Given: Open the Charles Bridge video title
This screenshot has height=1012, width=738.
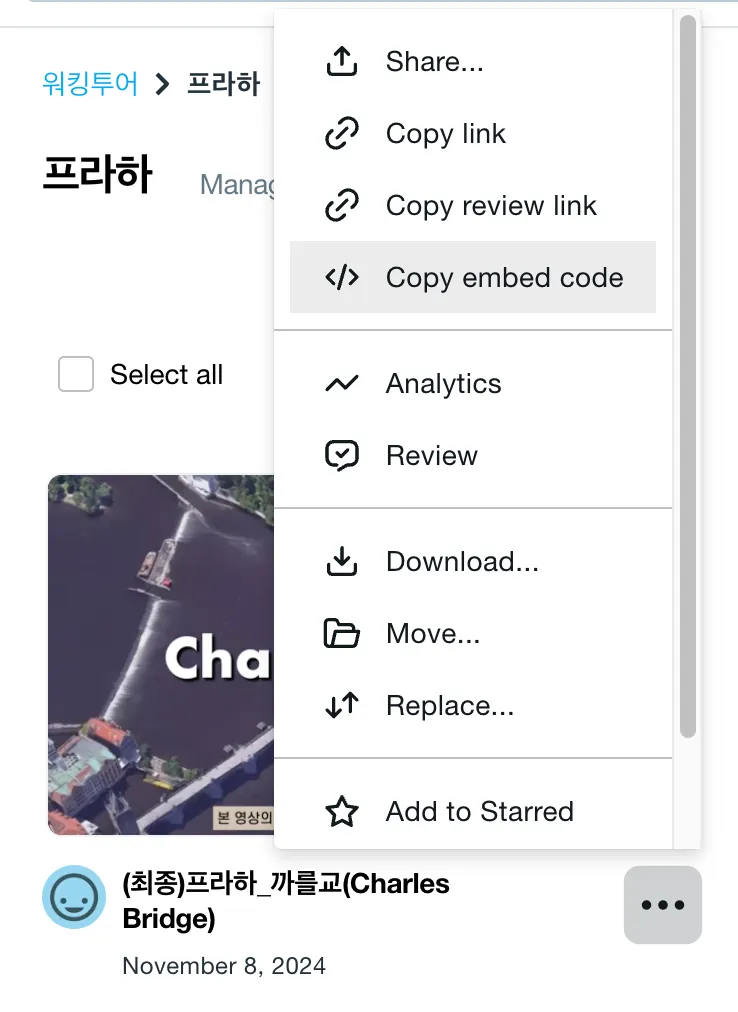Looking at the screenshot, I should coord(286,900).
